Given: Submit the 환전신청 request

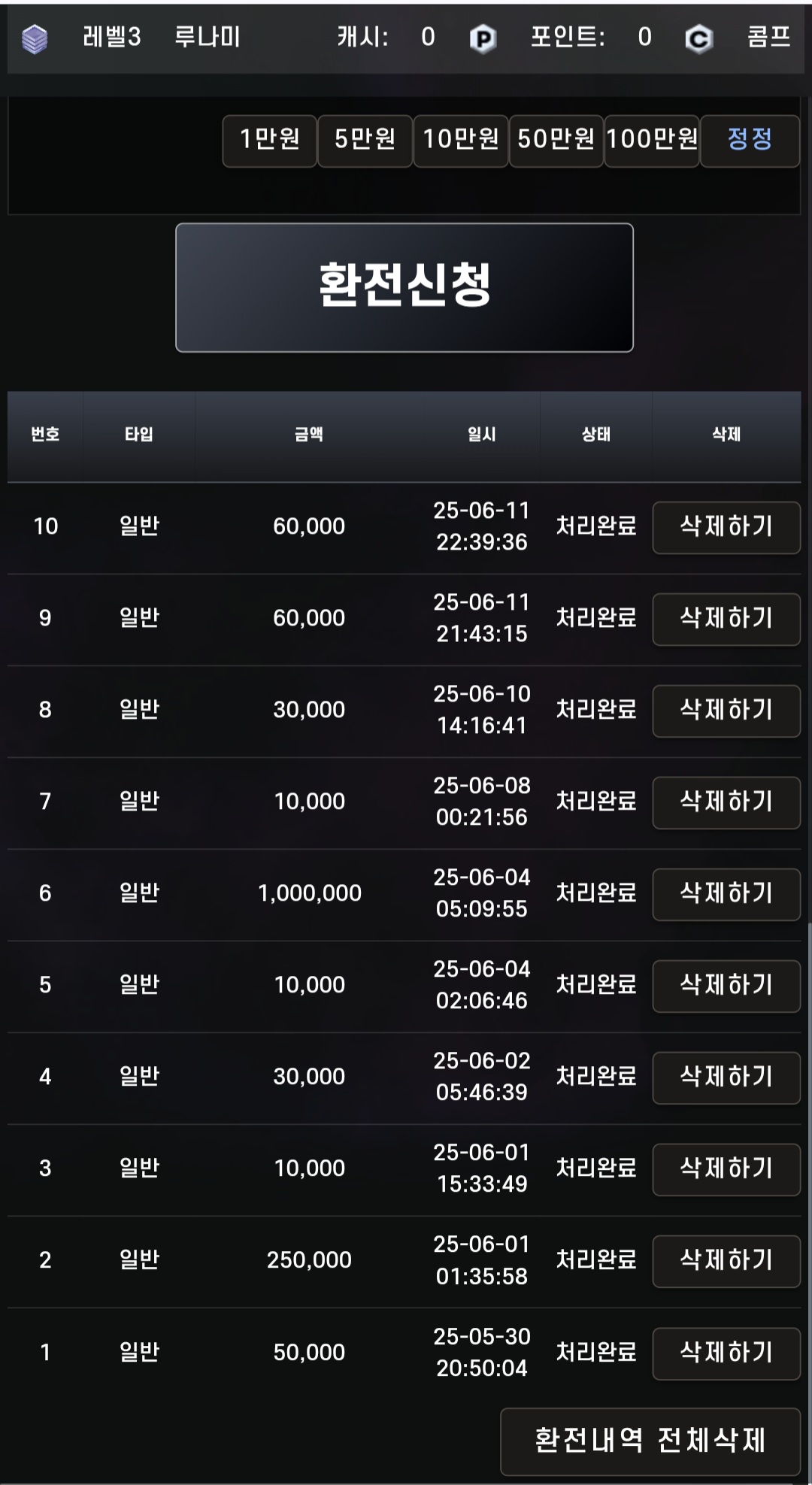Looking at the screenshot, I should coord(404,287).
